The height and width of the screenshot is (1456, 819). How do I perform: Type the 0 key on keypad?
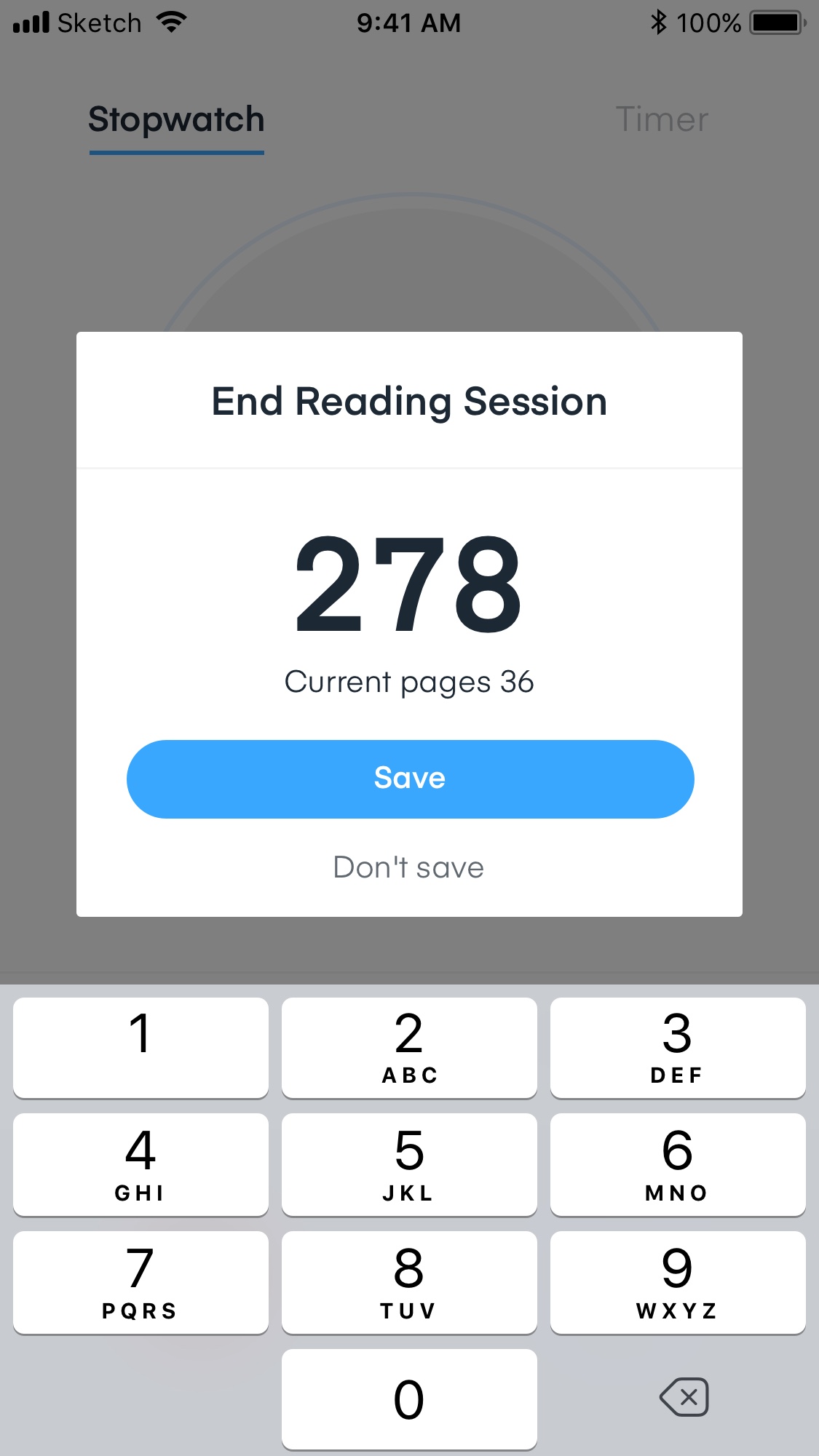[x=409, y=1399]
